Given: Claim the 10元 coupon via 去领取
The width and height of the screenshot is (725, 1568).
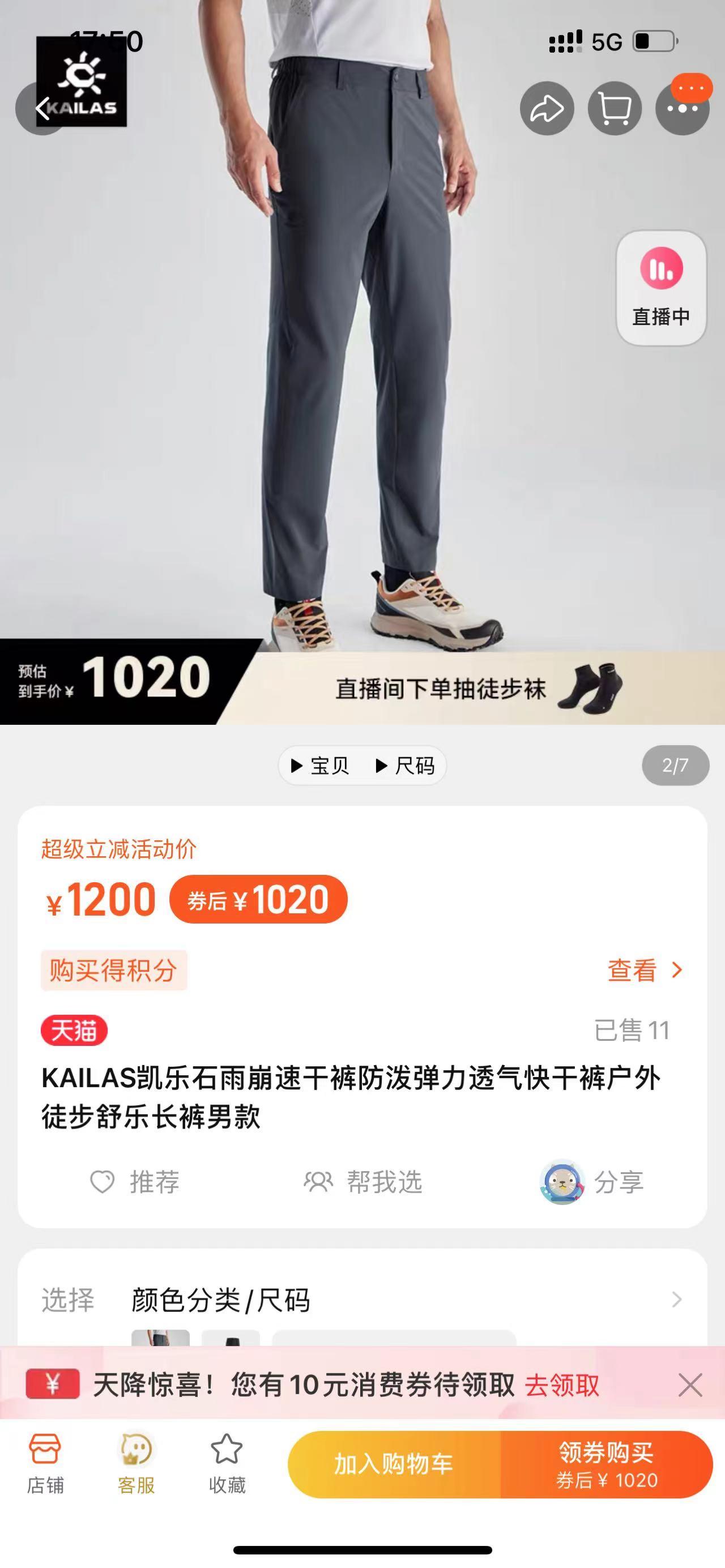Looking at the screenshot, I should click(562, 1386).
